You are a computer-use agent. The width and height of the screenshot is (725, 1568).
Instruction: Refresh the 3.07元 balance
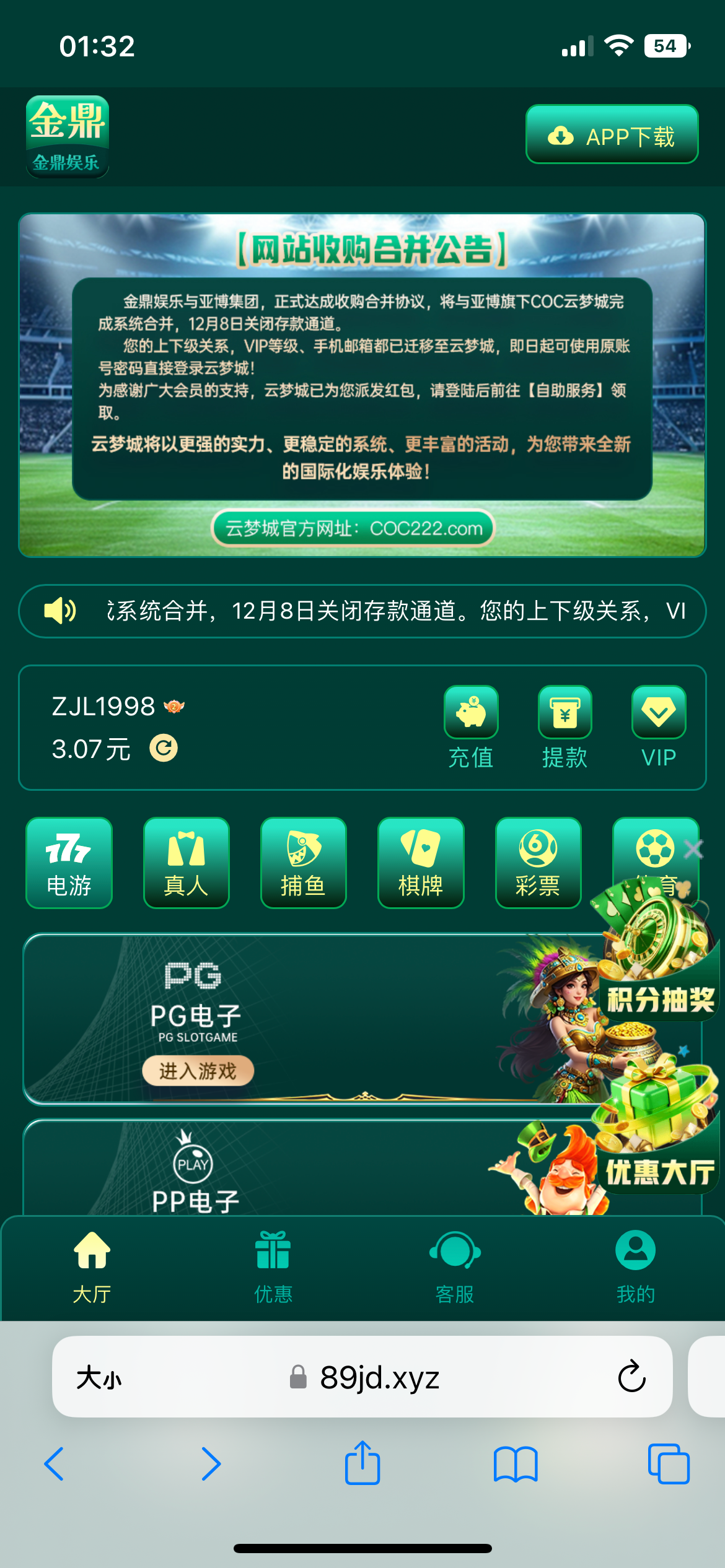(164, 748)
